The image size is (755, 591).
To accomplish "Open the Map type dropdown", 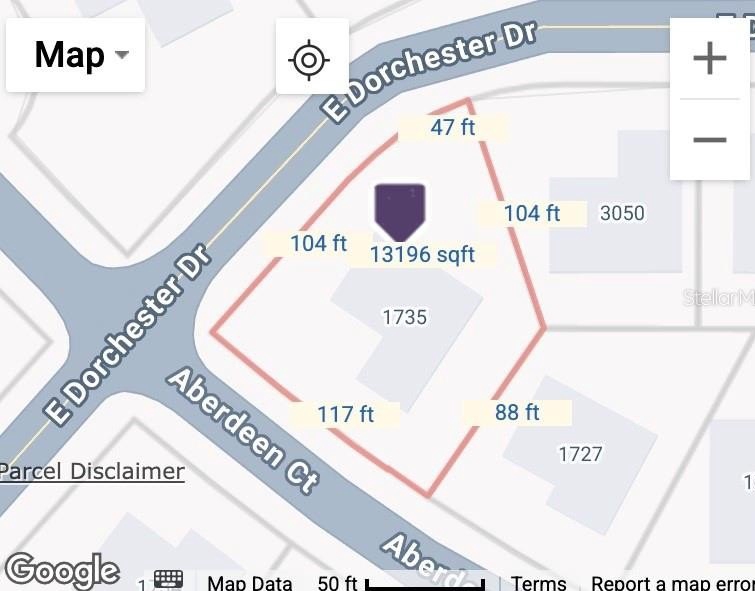I will (x=75, y=55).
